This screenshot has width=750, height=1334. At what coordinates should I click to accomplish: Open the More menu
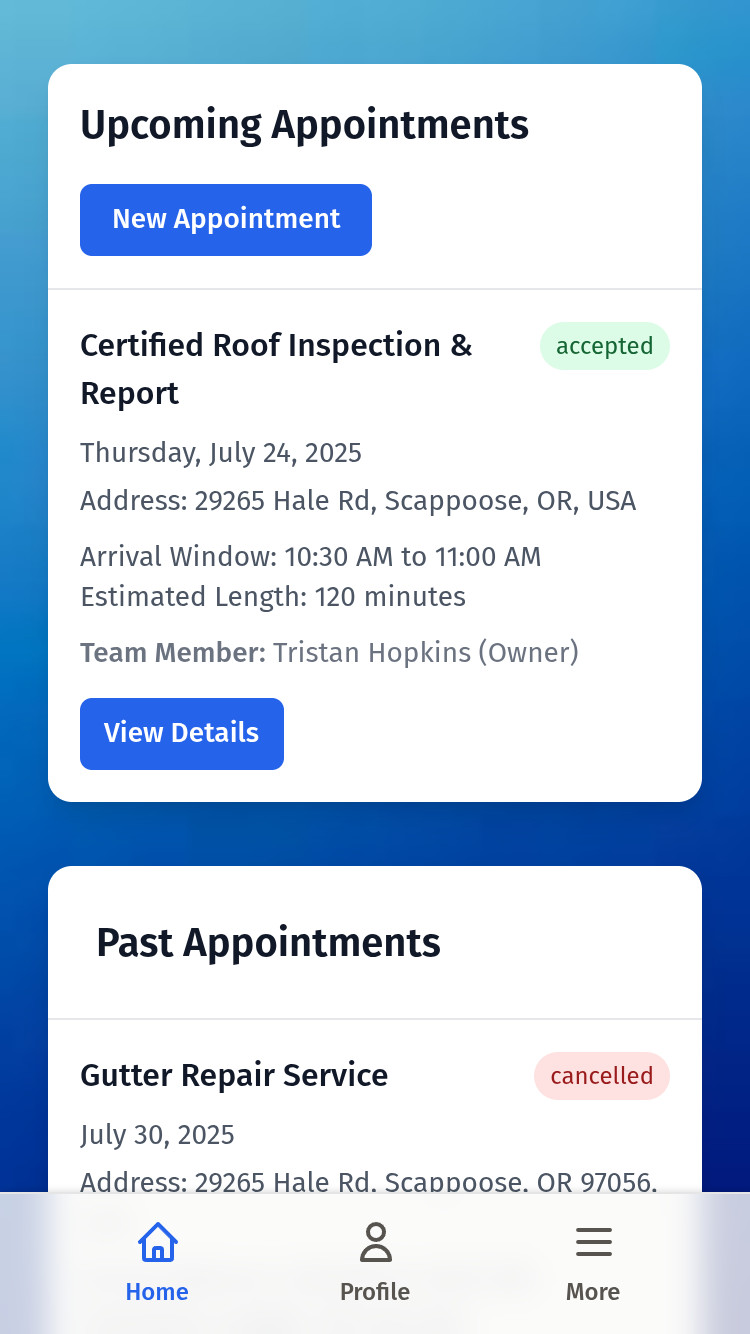pos(593,1291)
